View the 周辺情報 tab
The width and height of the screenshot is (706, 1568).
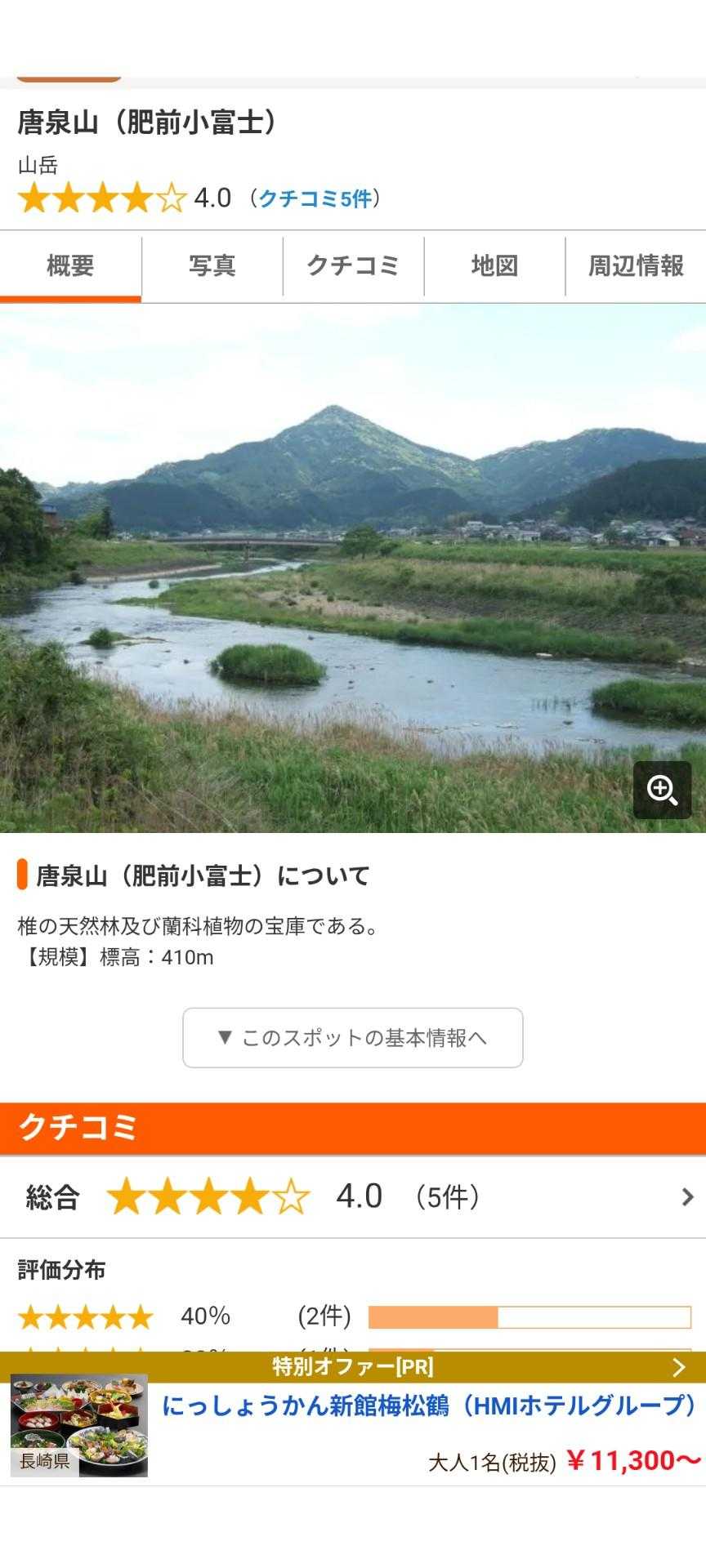636,266
